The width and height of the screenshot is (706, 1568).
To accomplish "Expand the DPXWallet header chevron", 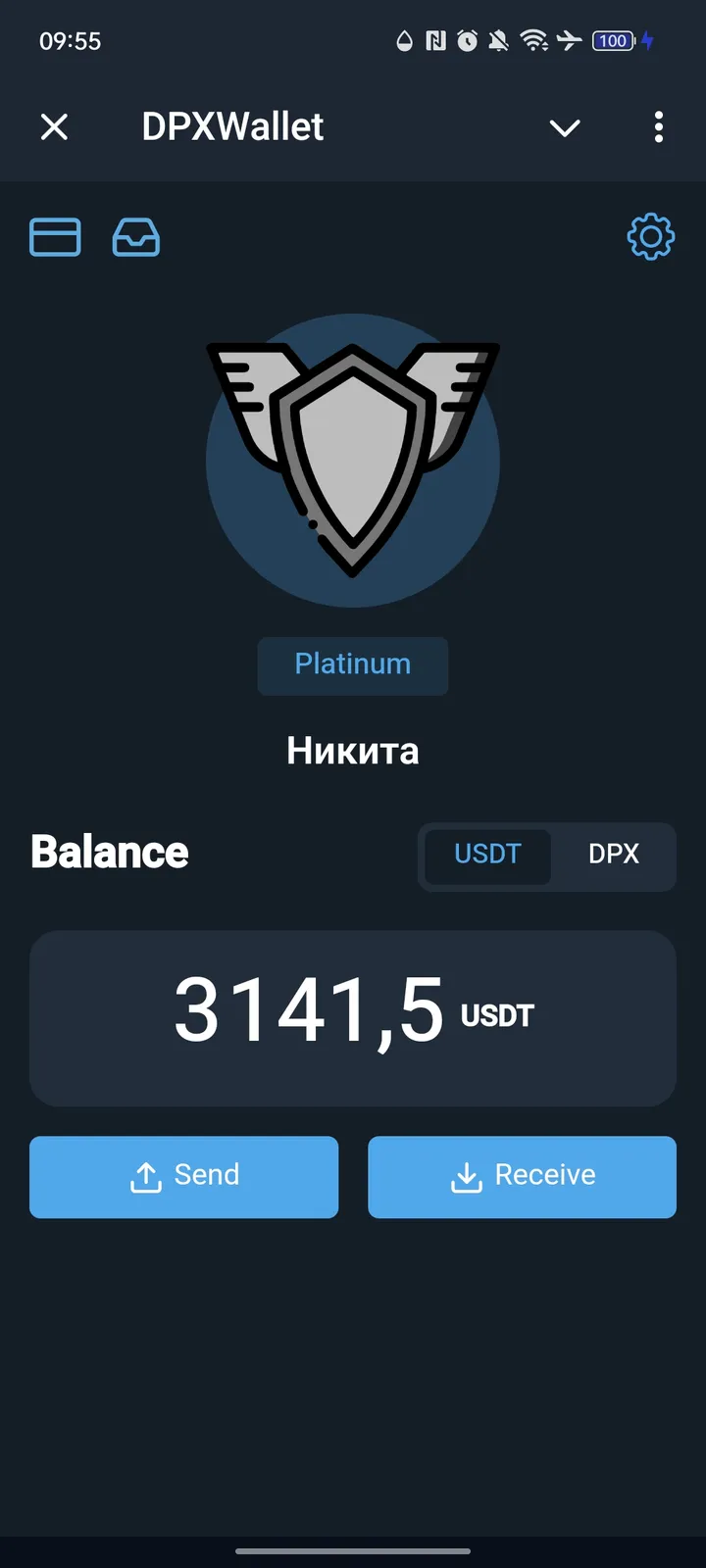I will pos(564,127).
